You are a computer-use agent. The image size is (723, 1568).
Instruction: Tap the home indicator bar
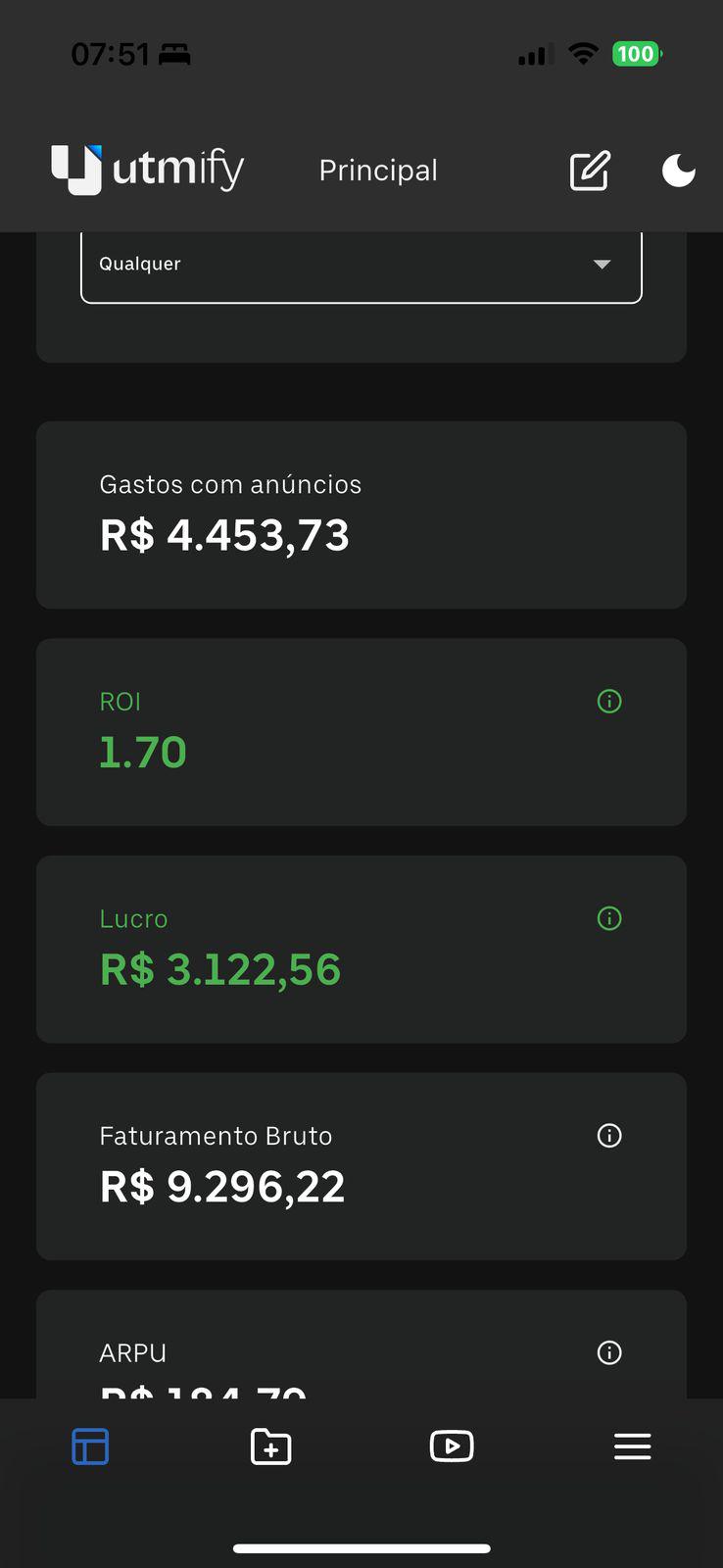point(361,1521)
